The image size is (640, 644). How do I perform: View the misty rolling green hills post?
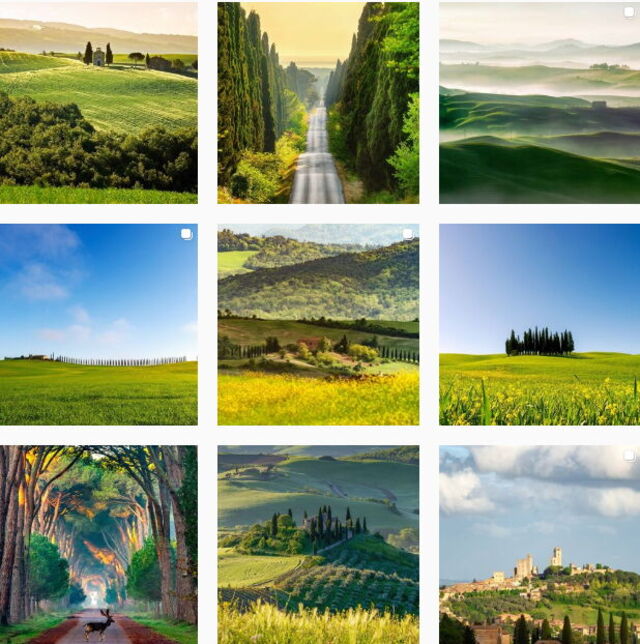tap(539, 103)
